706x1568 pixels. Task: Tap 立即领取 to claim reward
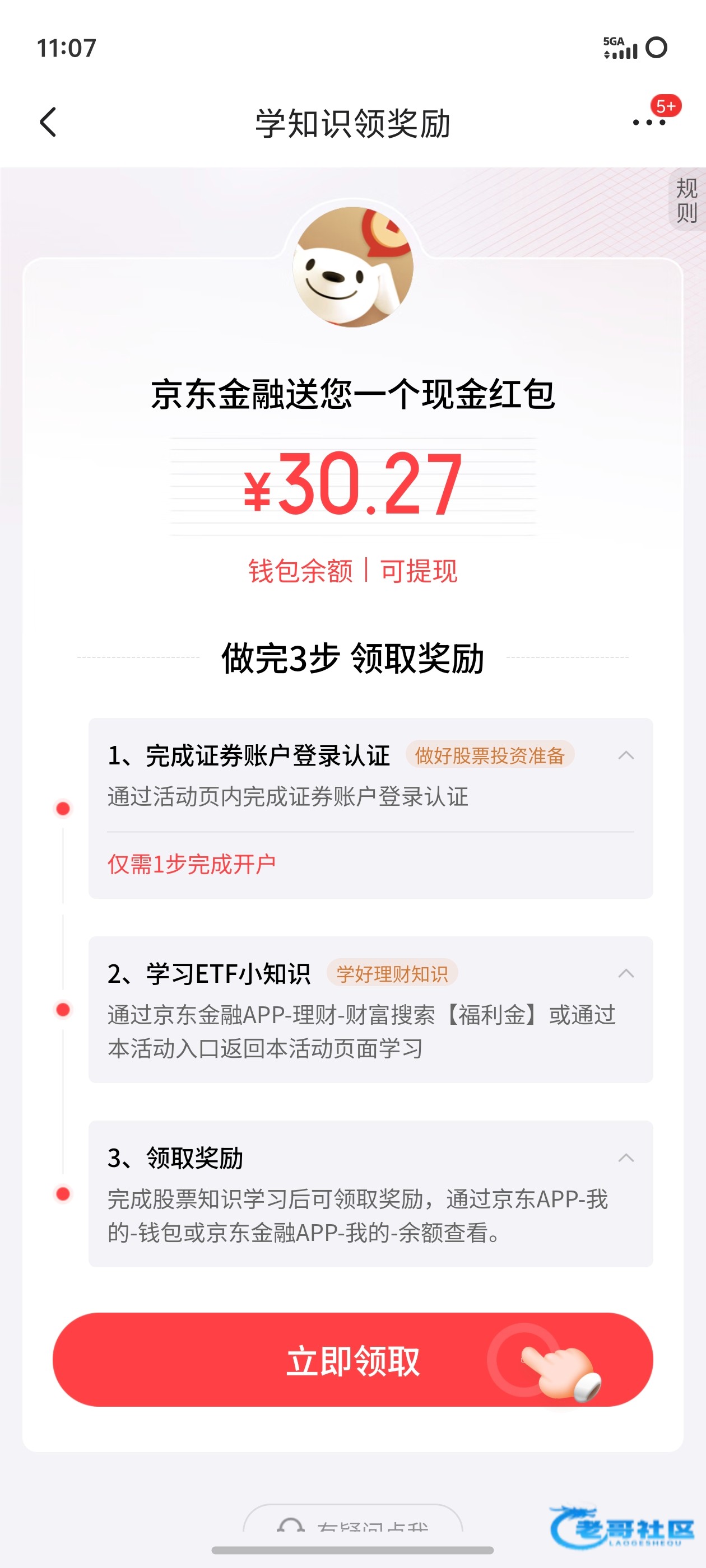352,1360
